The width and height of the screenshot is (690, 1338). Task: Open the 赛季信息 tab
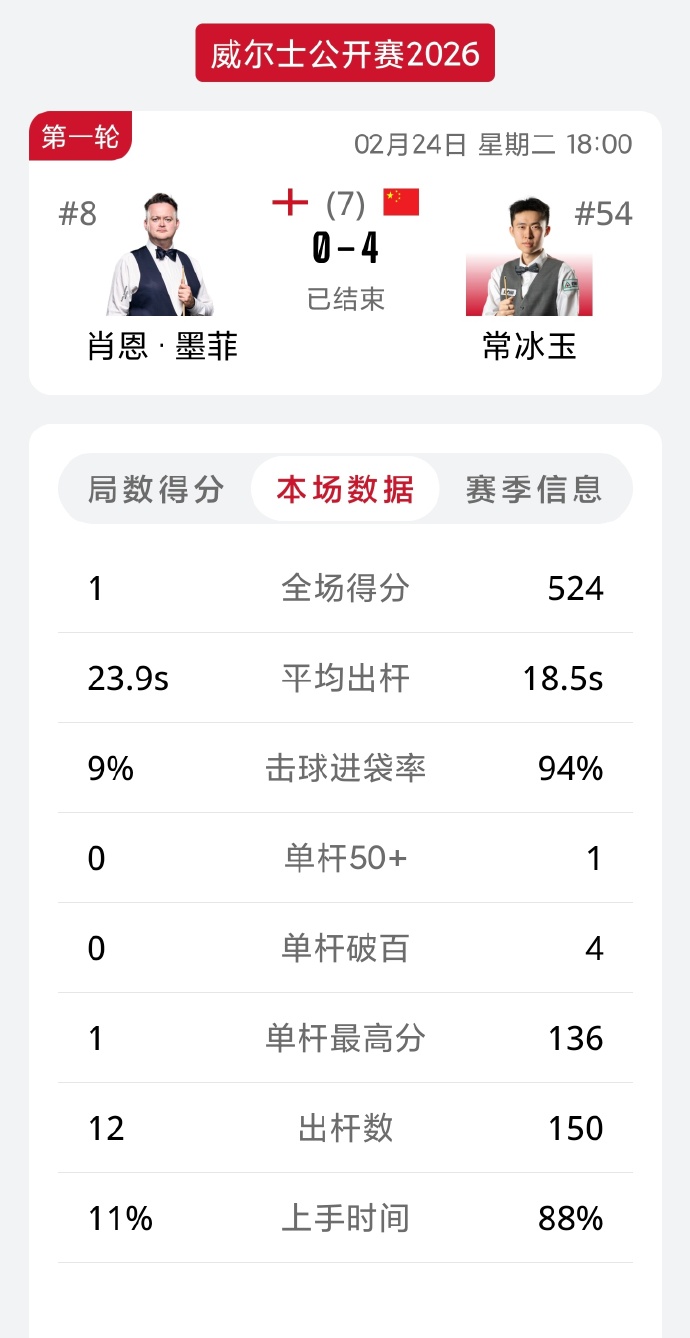tap(534, 489)
